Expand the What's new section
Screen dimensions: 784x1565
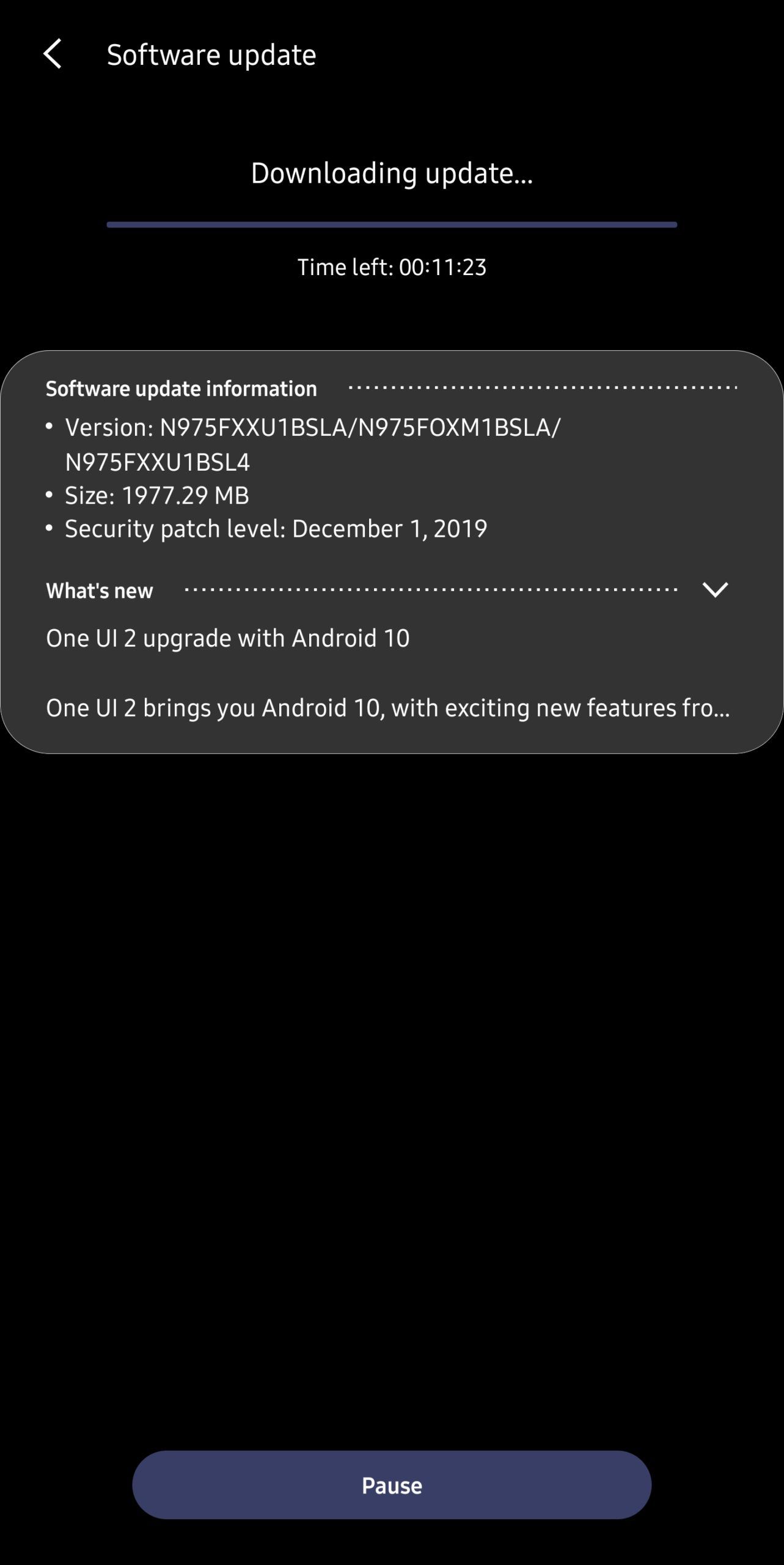coord(714,590)
